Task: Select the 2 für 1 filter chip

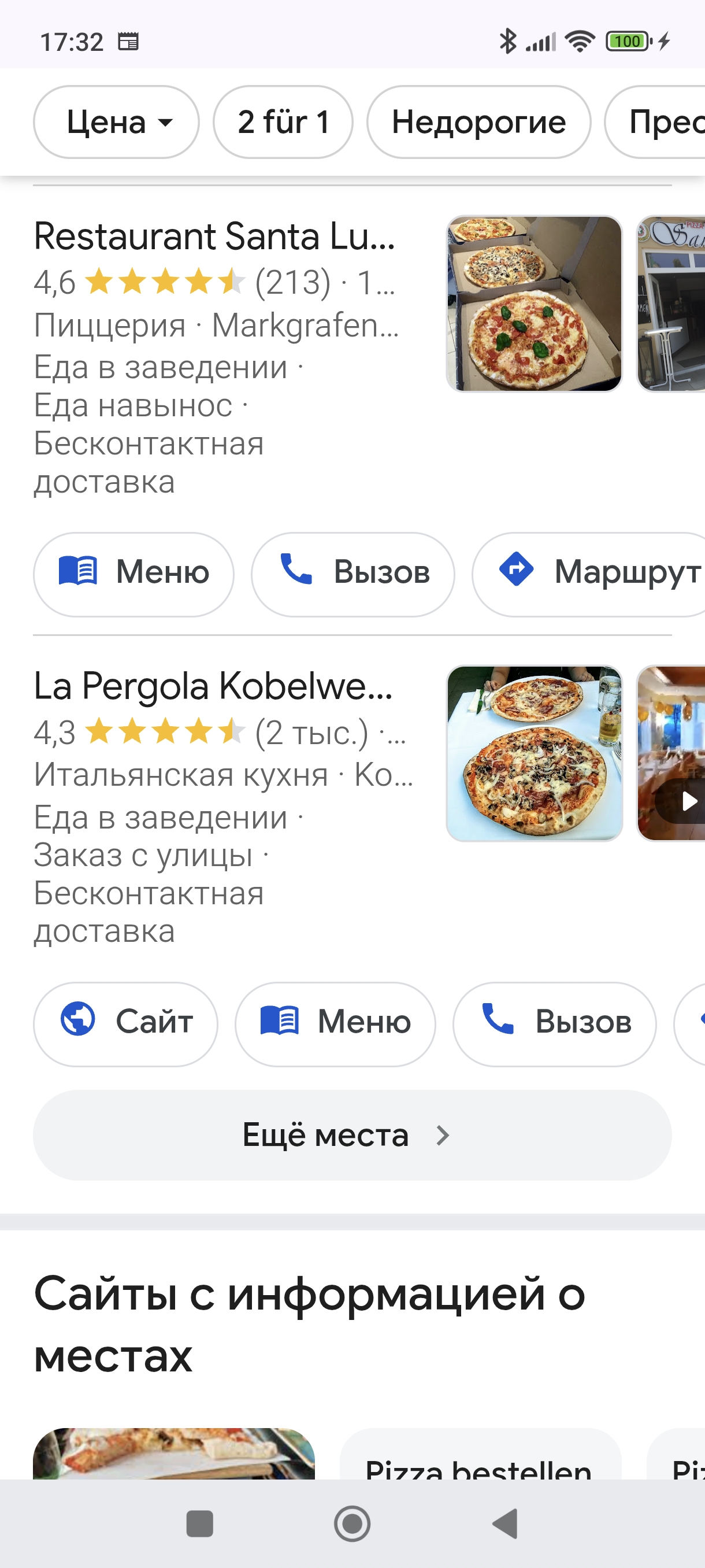Action: (283, 123)
